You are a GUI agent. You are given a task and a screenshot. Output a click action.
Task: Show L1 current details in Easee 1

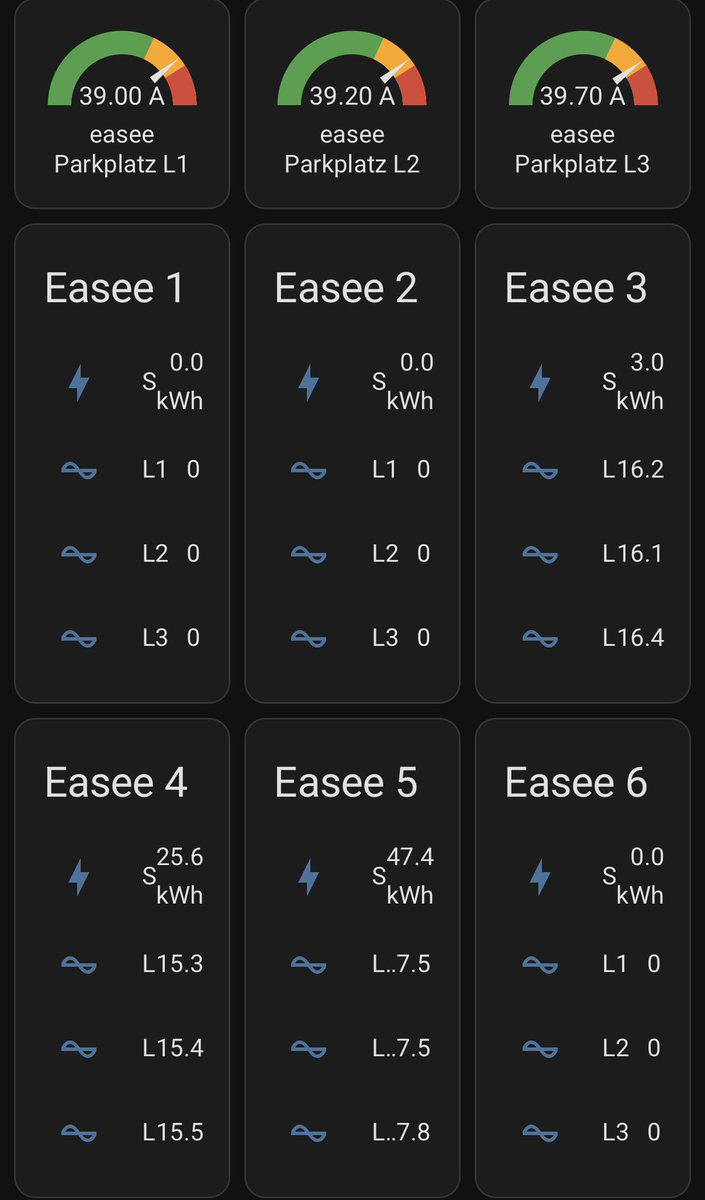pos(122,469)
